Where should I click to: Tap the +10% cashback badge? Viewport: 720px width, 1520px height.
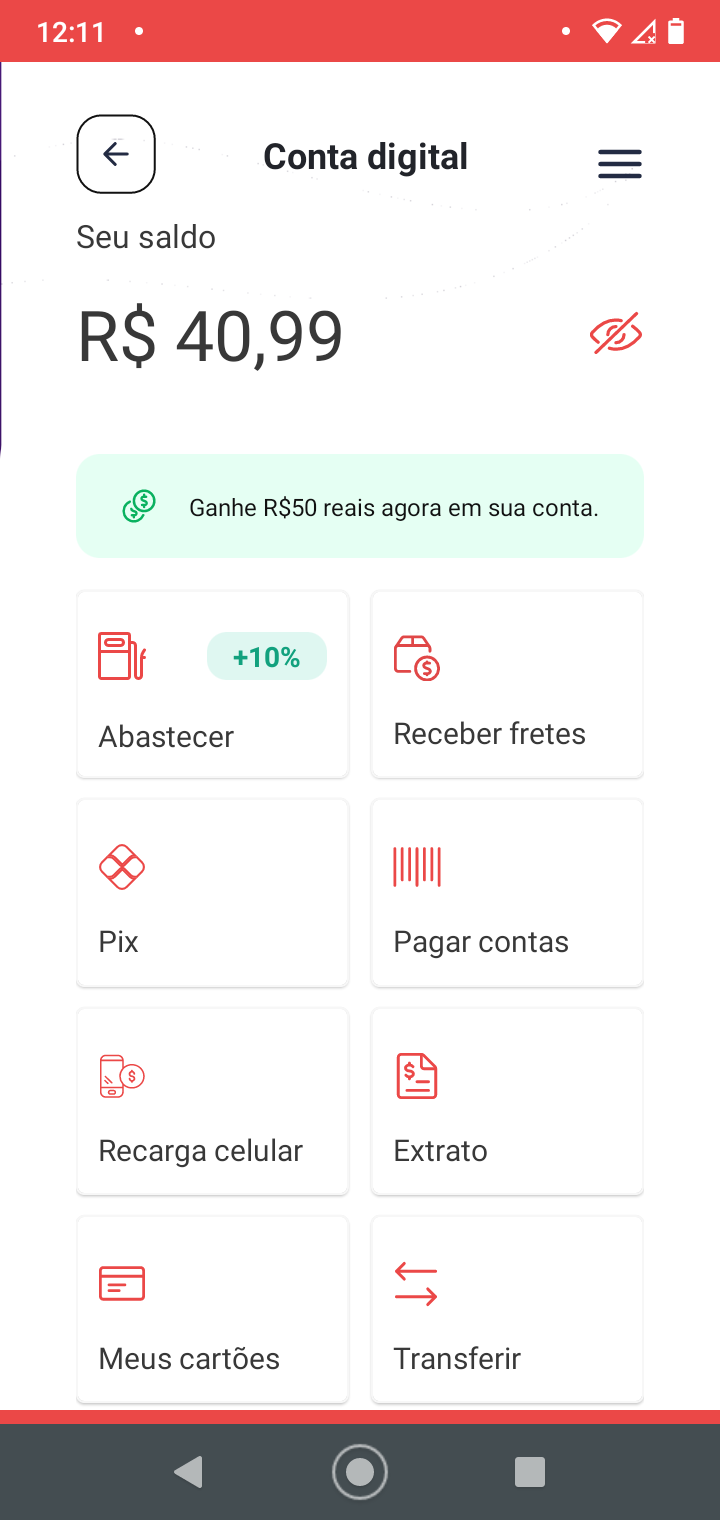(266, 657)
